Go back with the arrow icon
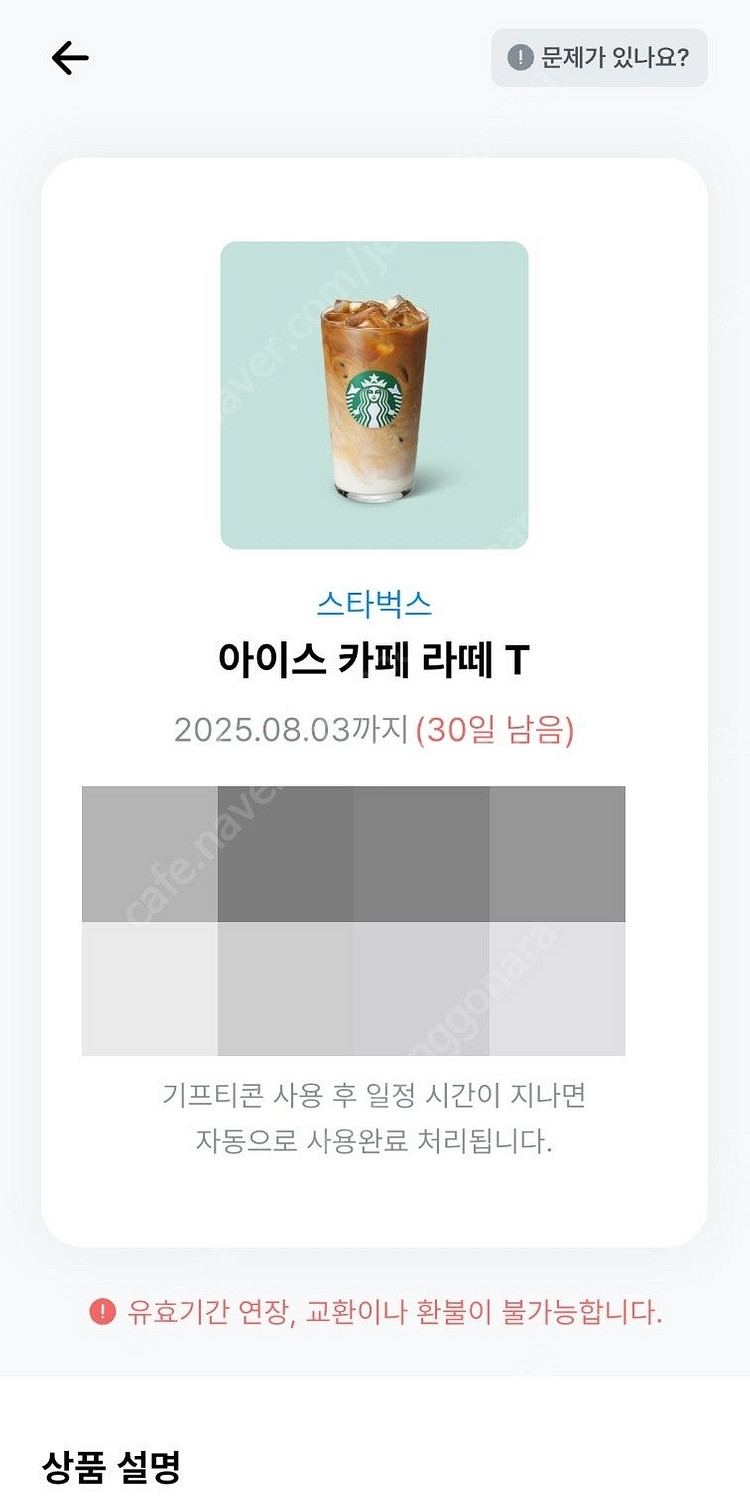 [x=70, y=58]
